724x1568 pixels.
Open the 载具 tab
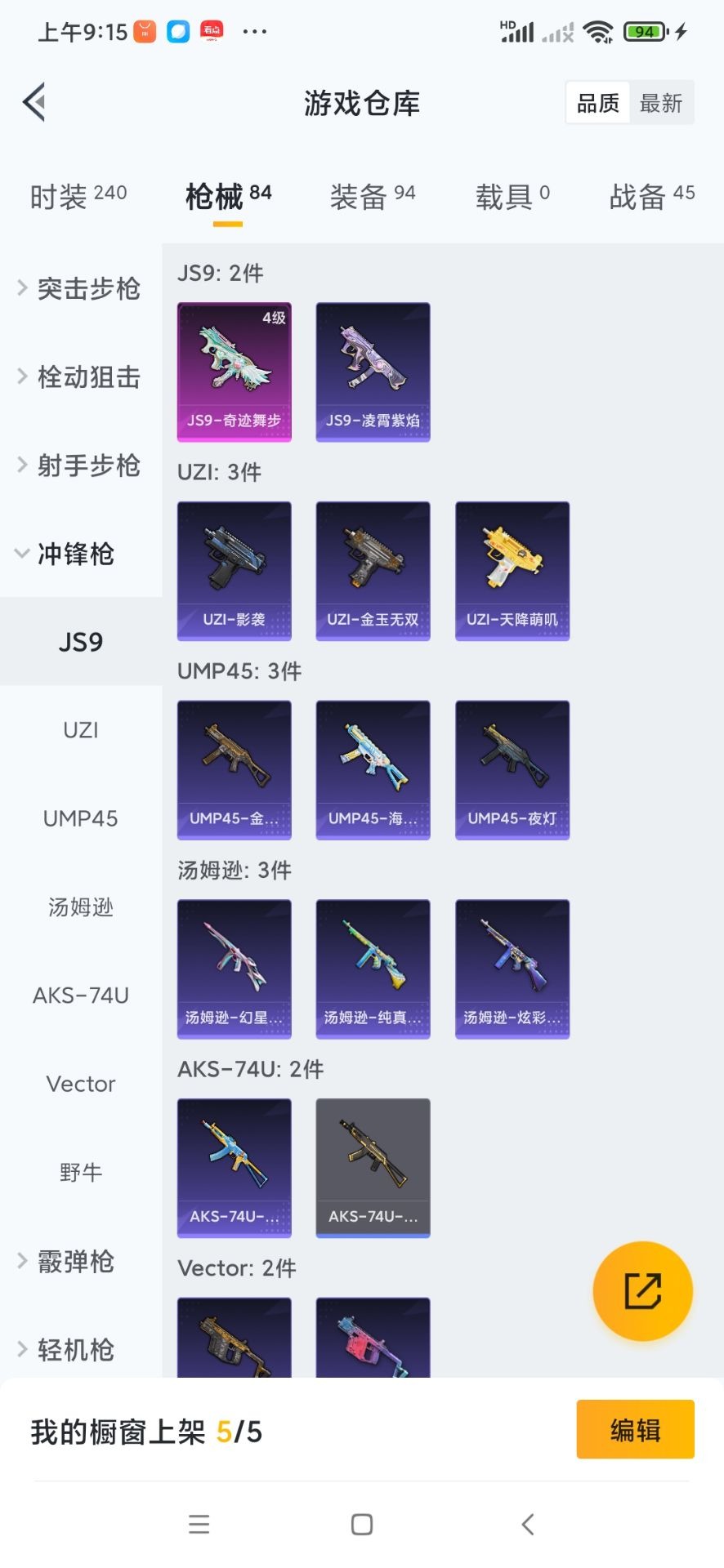(512, 197)
